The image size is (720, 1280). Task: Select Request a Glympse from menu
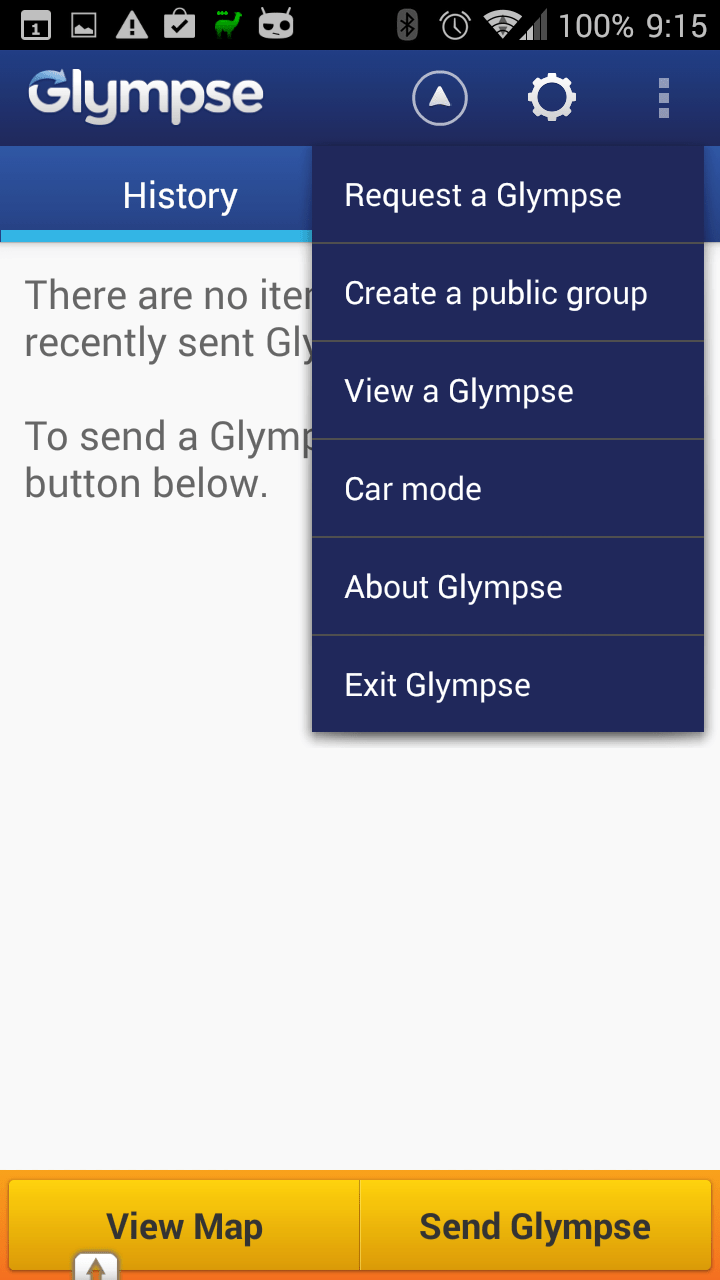click(508, 195)
